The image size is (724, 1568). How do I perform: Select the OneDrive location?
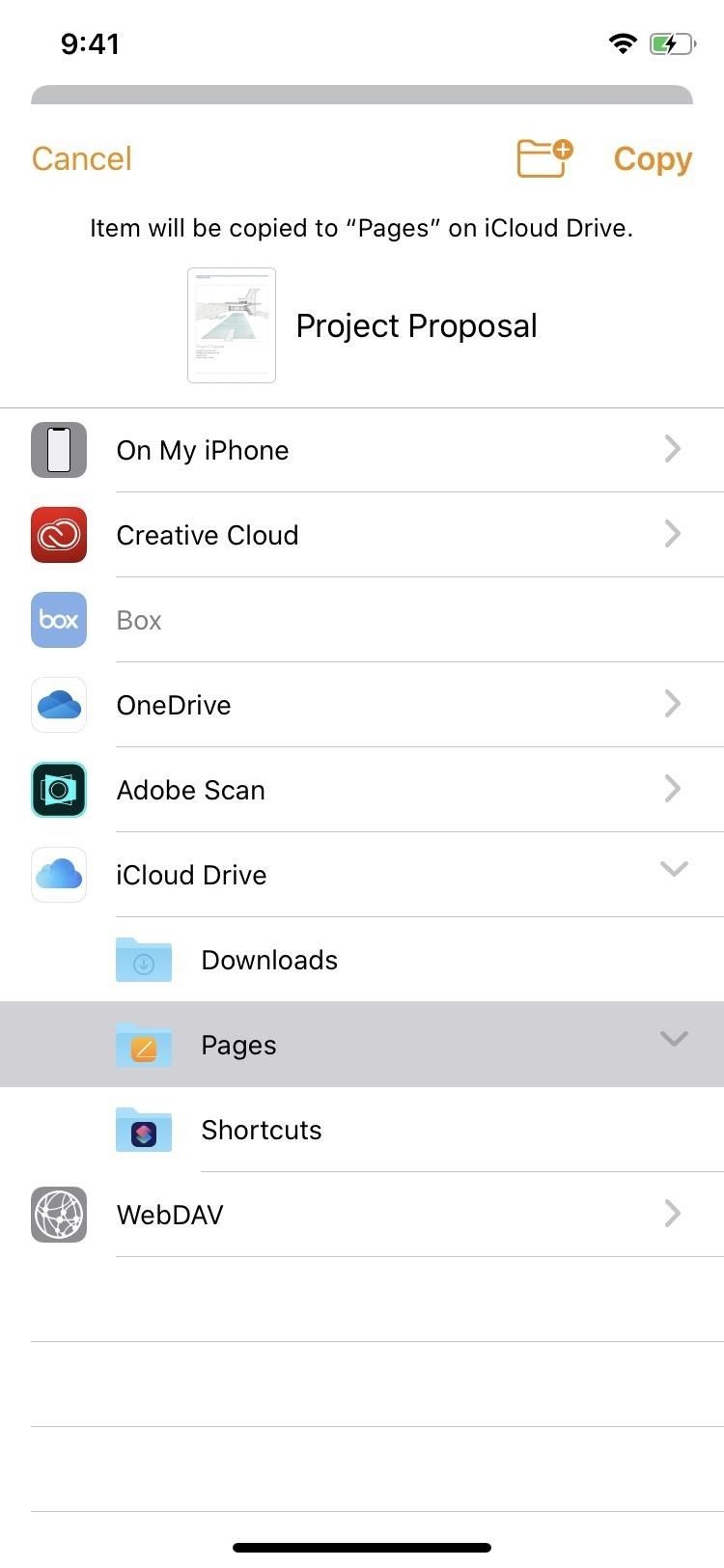362,705
